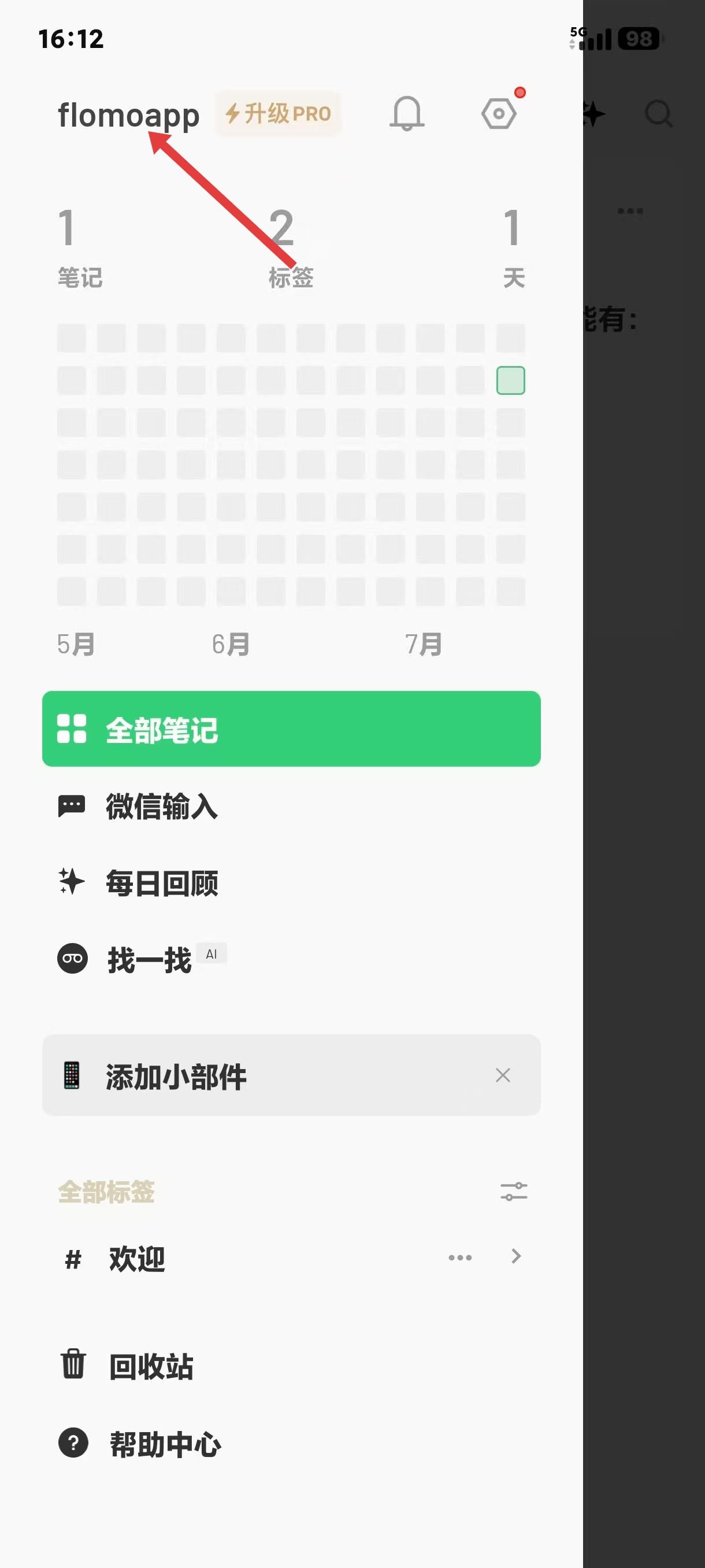Open 帮助中心
The image size is (705, 1568).
164,1444
